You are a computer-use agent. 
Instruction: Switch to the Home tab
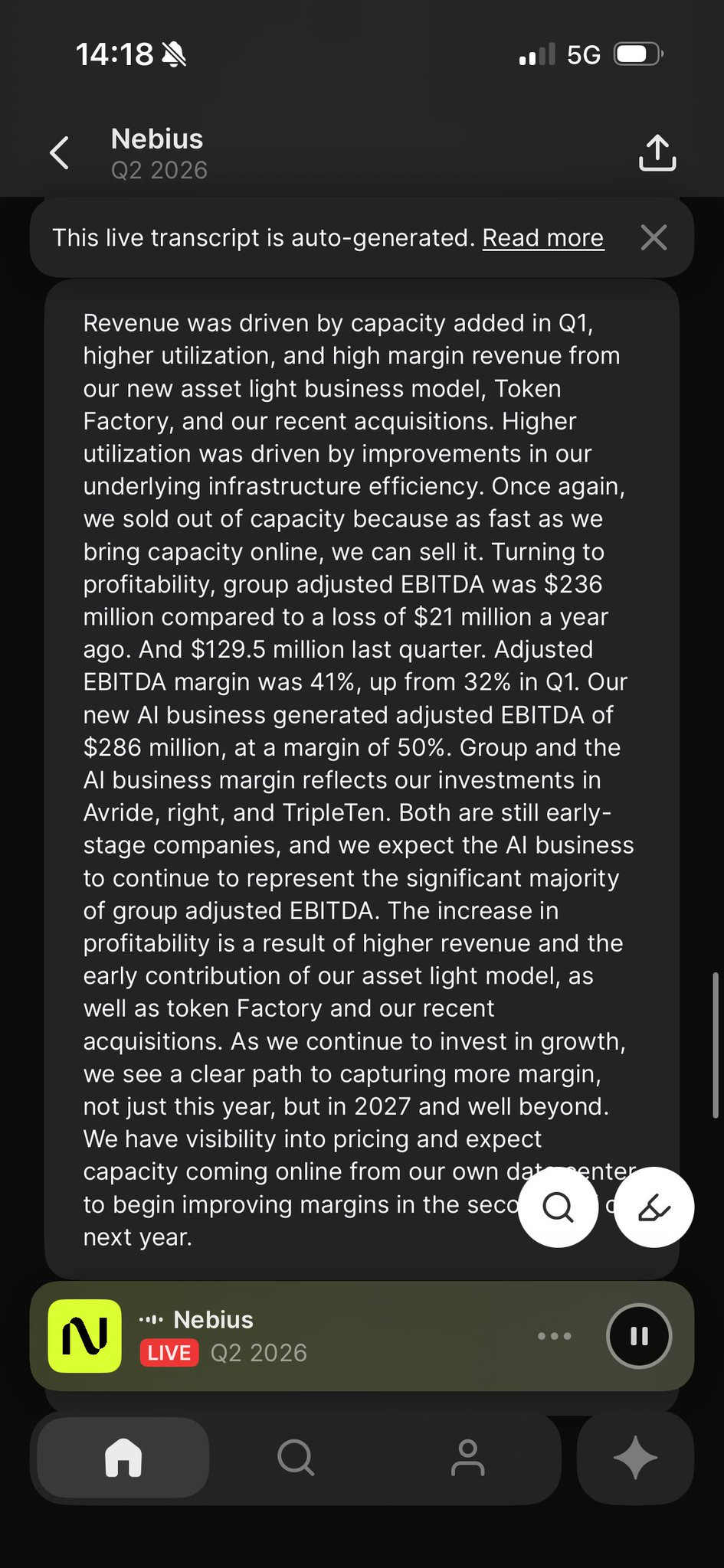coord(123,1457)
